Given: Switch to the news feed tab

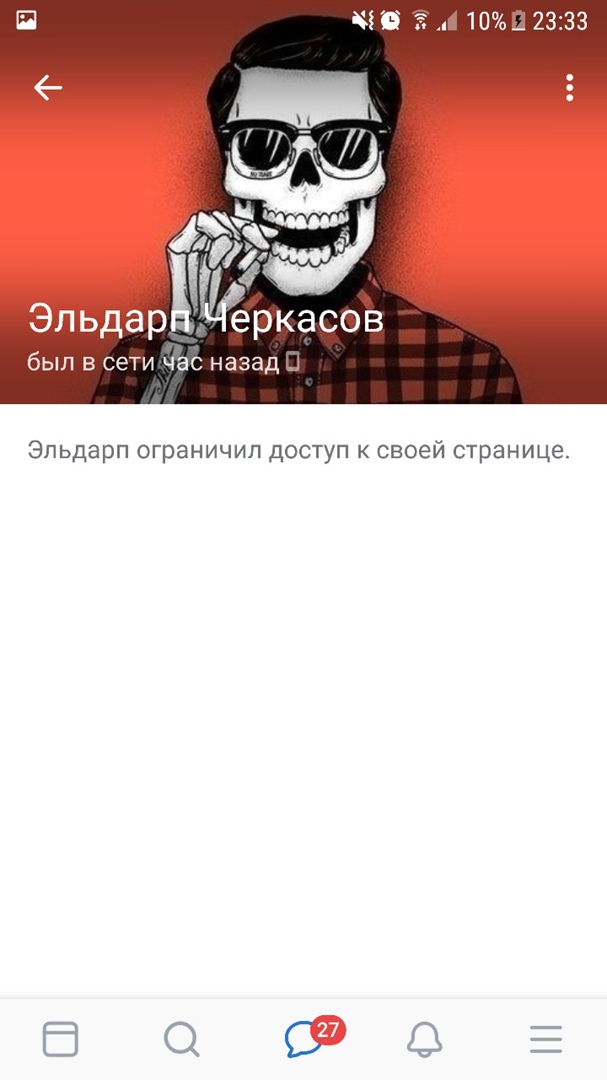Looking at the screenshot, I should point(60,1040).
